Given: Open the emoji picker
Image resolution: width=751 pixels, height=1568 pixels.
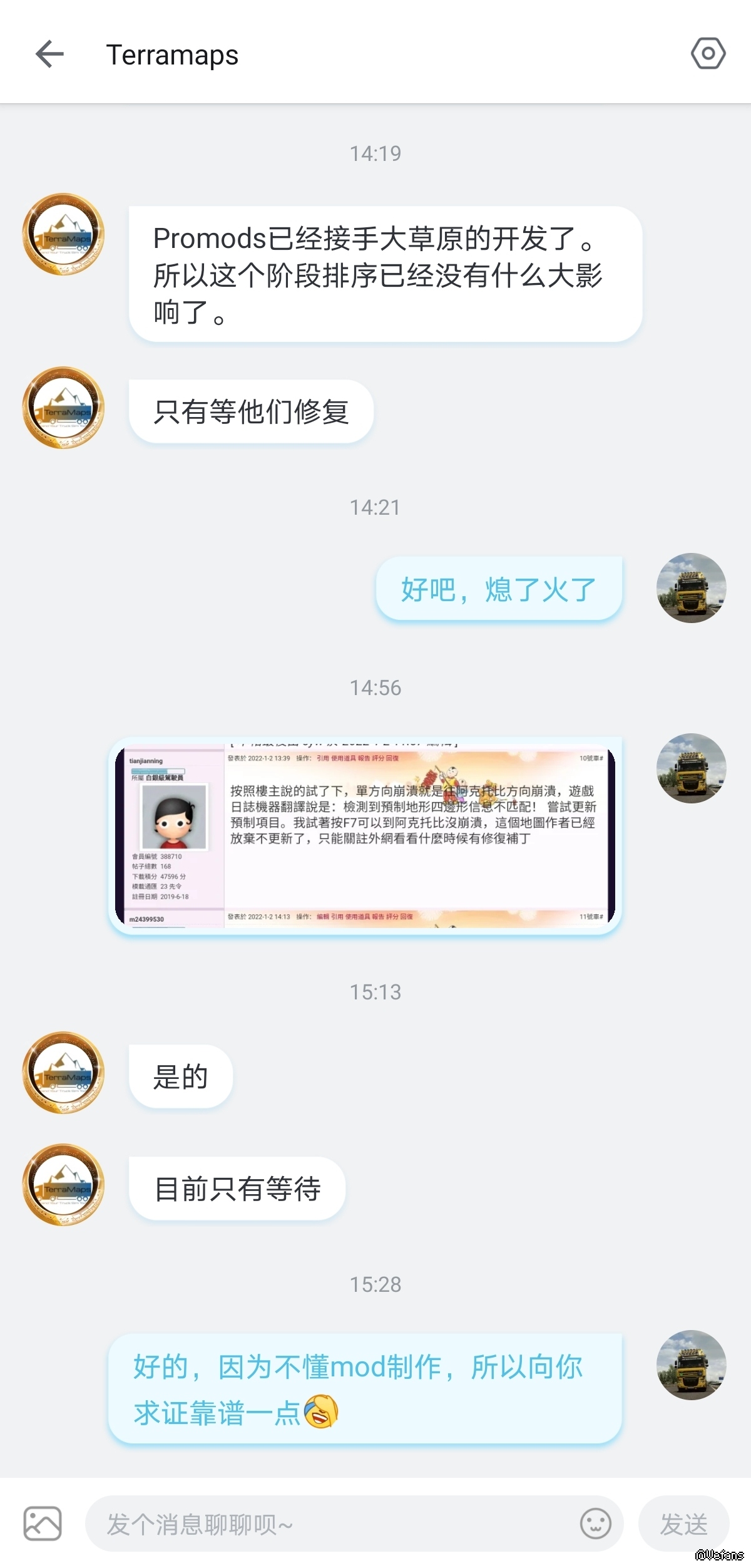Looking at the screenshot, I should pyautogui.click(x=595, y=1524).
